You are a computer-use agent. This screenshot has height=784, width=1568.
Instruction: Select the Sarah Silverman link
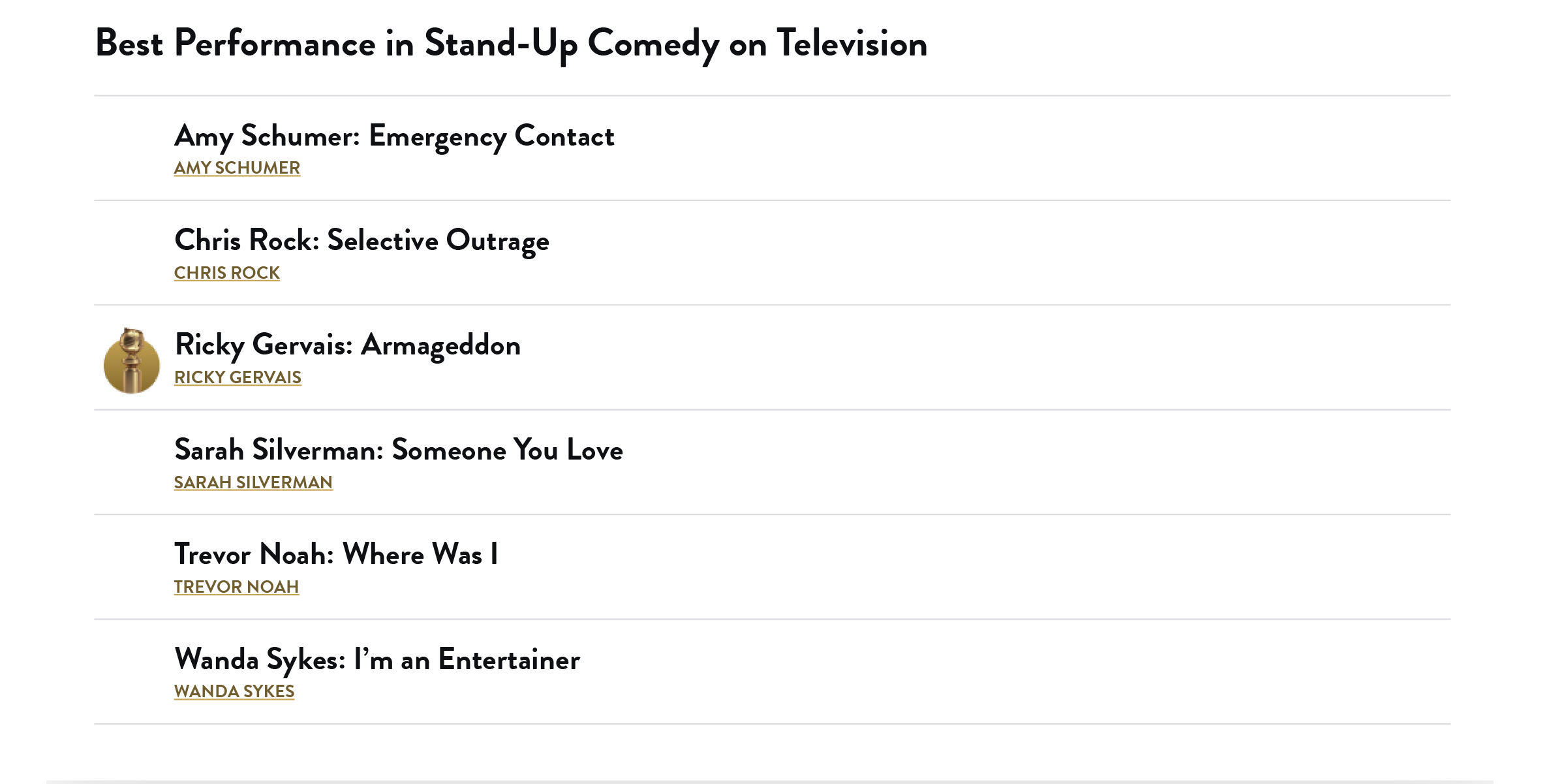click(253, 482)
